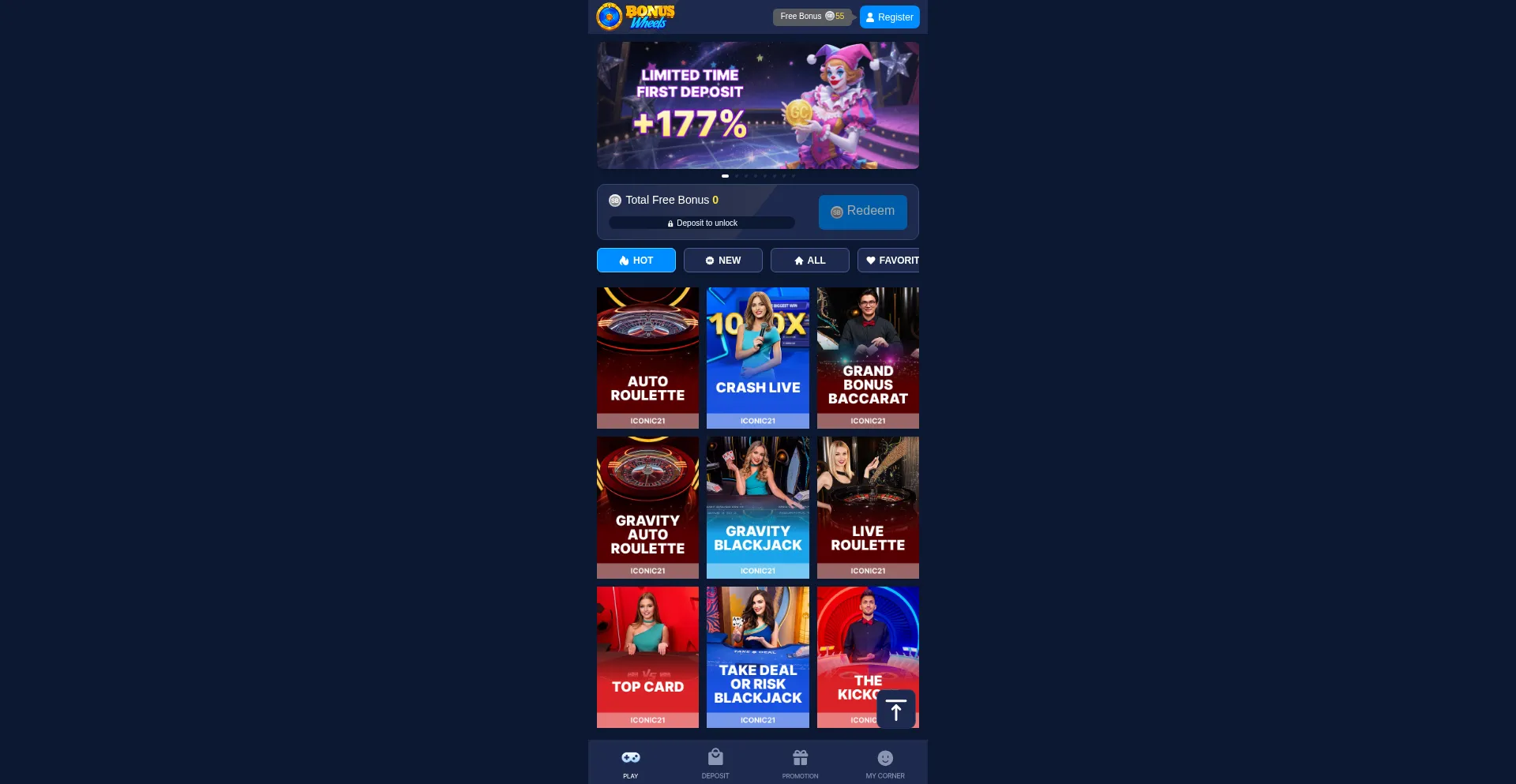Launch the Crash Live game
The image size is (1516, 784).
[757, 357]
